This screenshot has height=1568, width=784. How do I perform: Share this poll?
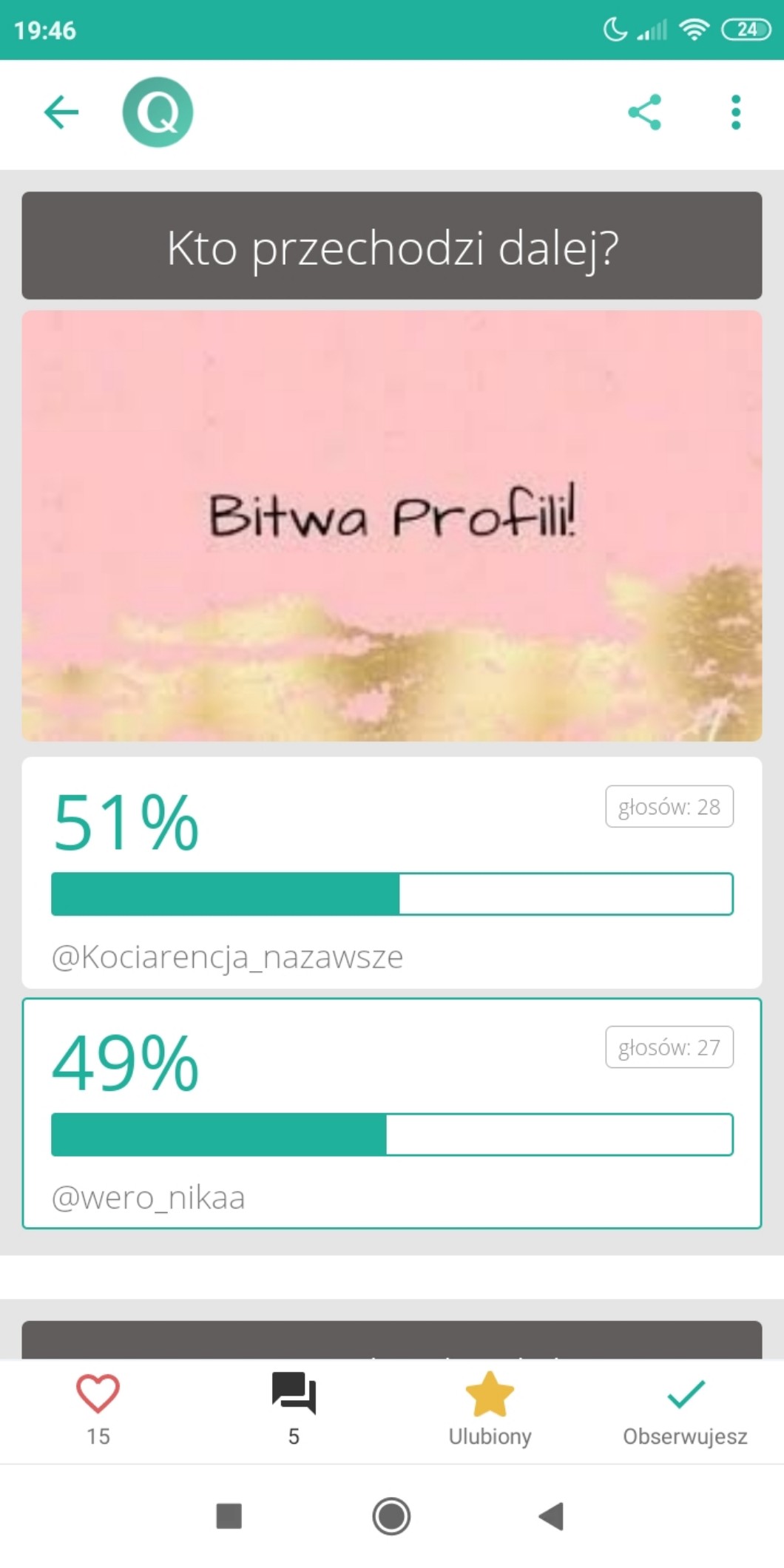(x=644, y=112)
